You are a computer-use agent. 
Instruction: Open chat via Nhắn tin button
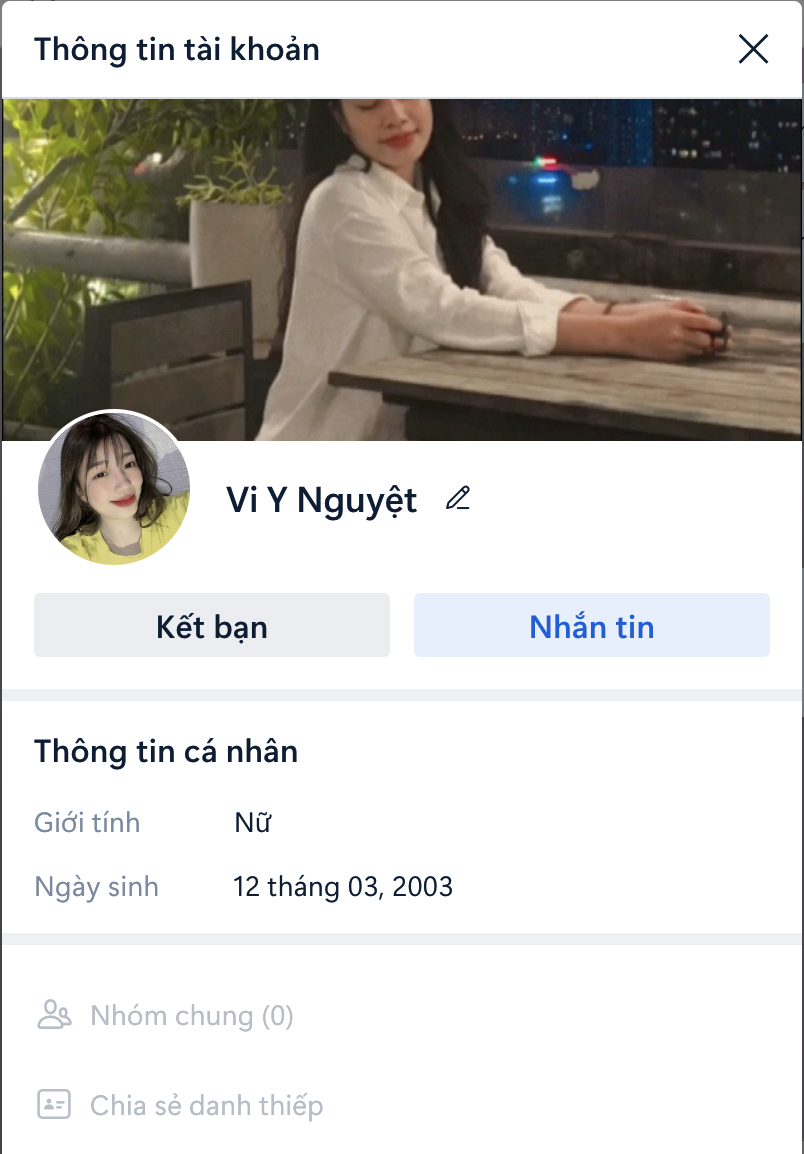pyautogui.click(x=591, y=626)
